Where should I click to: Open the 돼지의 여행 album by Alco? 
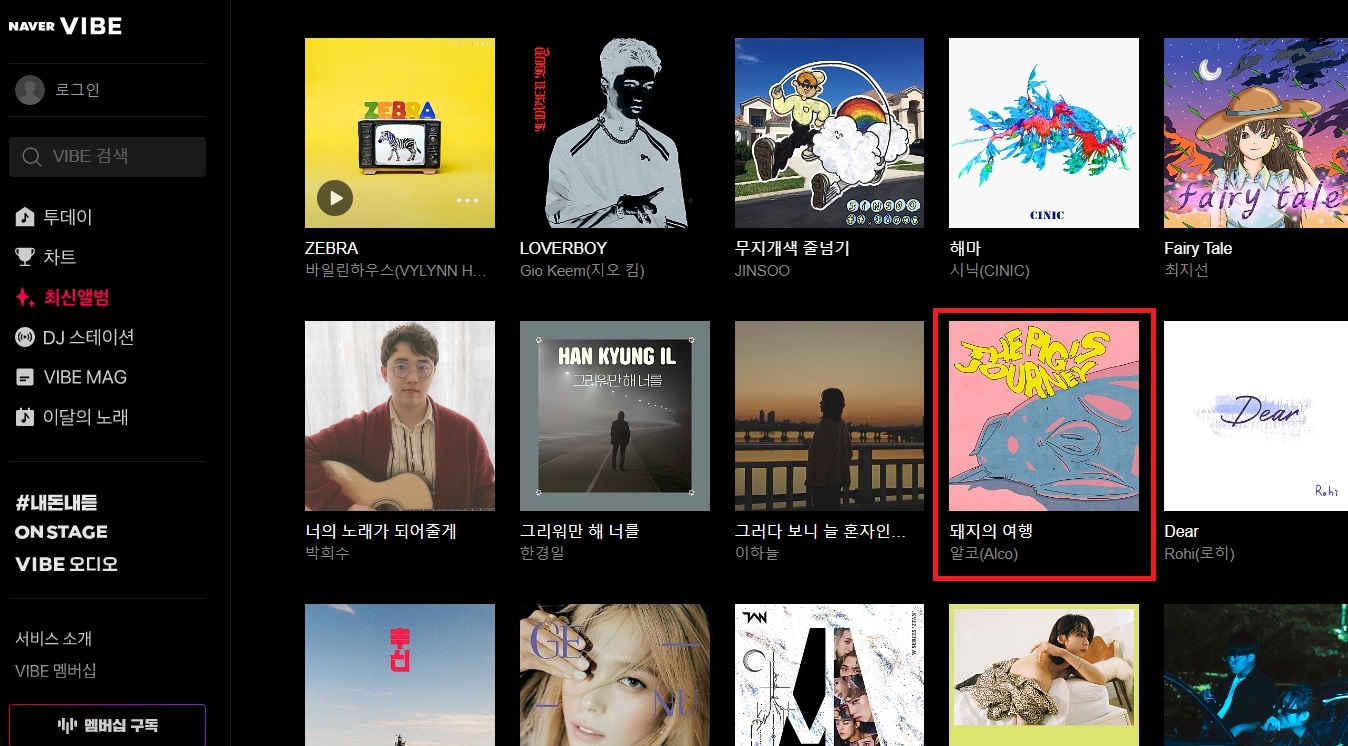[x=1043, y=416]
